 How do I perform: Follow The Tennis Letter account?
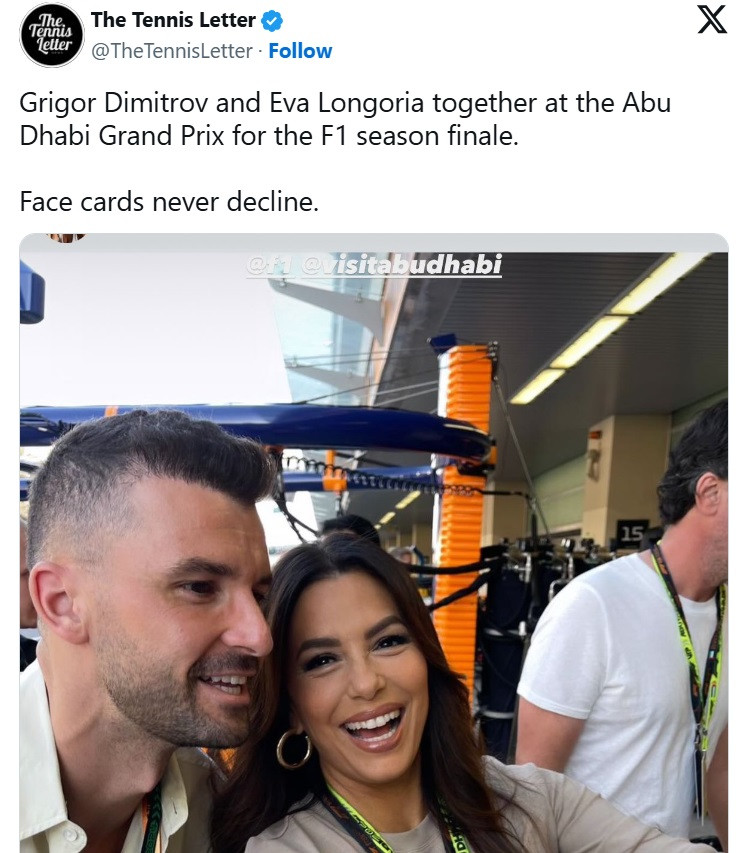tap(300, 51)
